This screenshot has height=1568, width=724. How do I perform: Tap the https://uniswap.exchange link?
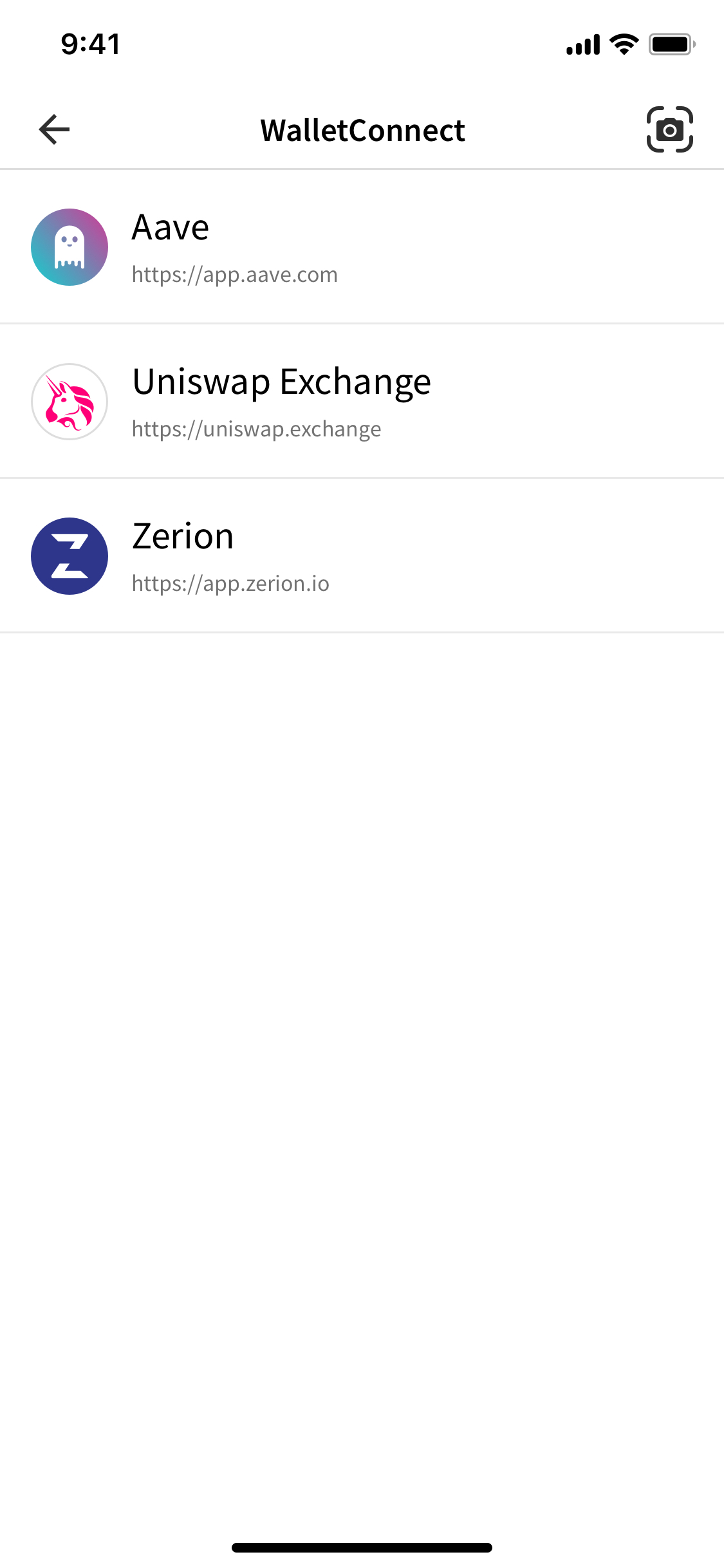tap(256, 429)
